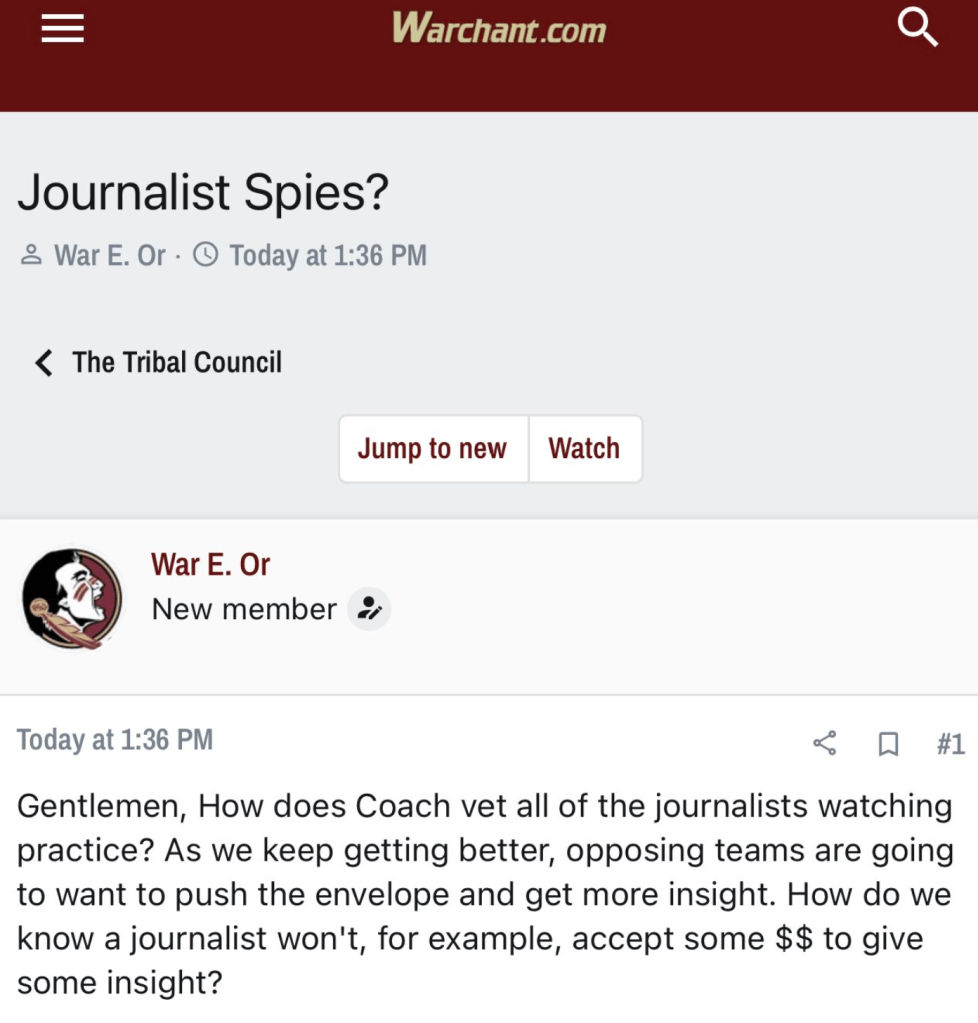Open the War E. Or username link in the post

tap(210, 565)
